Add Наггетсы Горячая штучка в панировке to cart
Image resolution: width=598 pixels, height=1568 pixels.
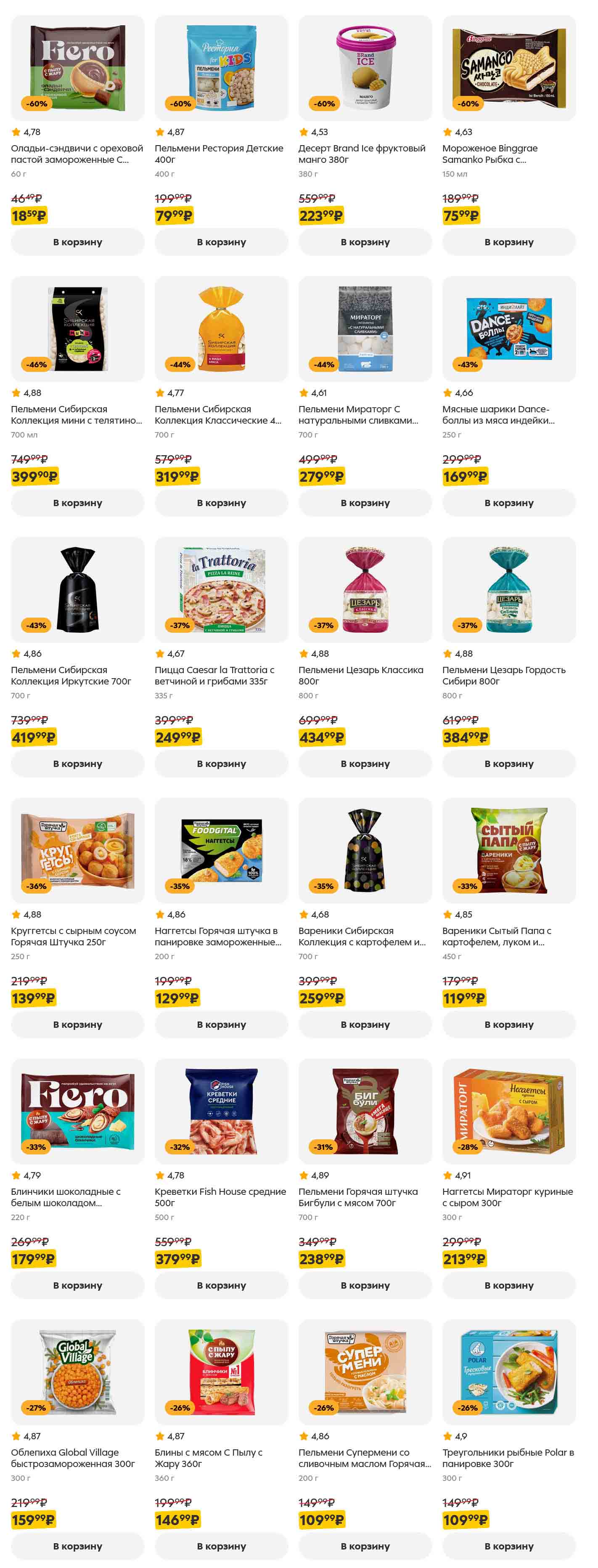pos(221,1024)
